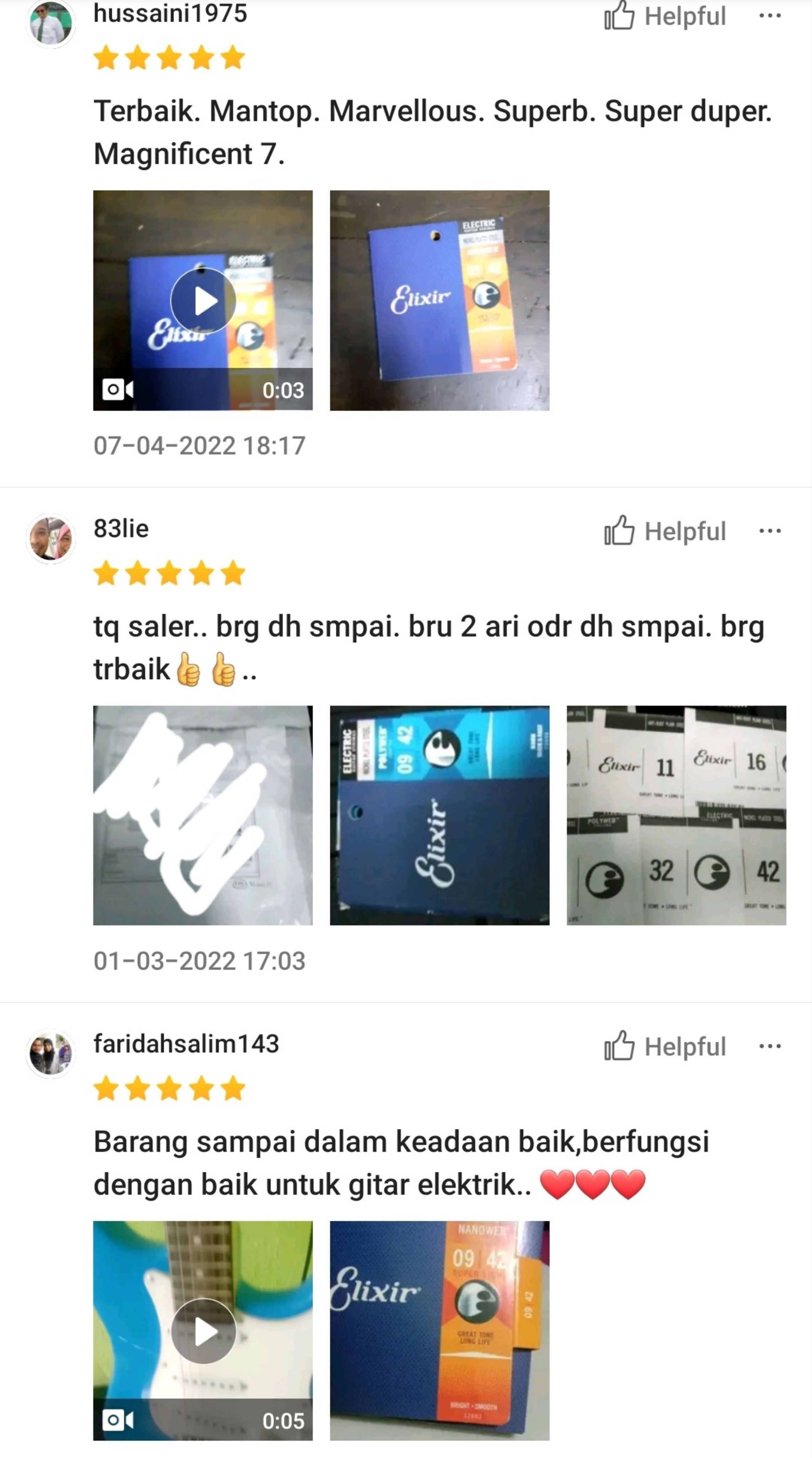View 83lie's string envelopes photo

tap(676, 815)
